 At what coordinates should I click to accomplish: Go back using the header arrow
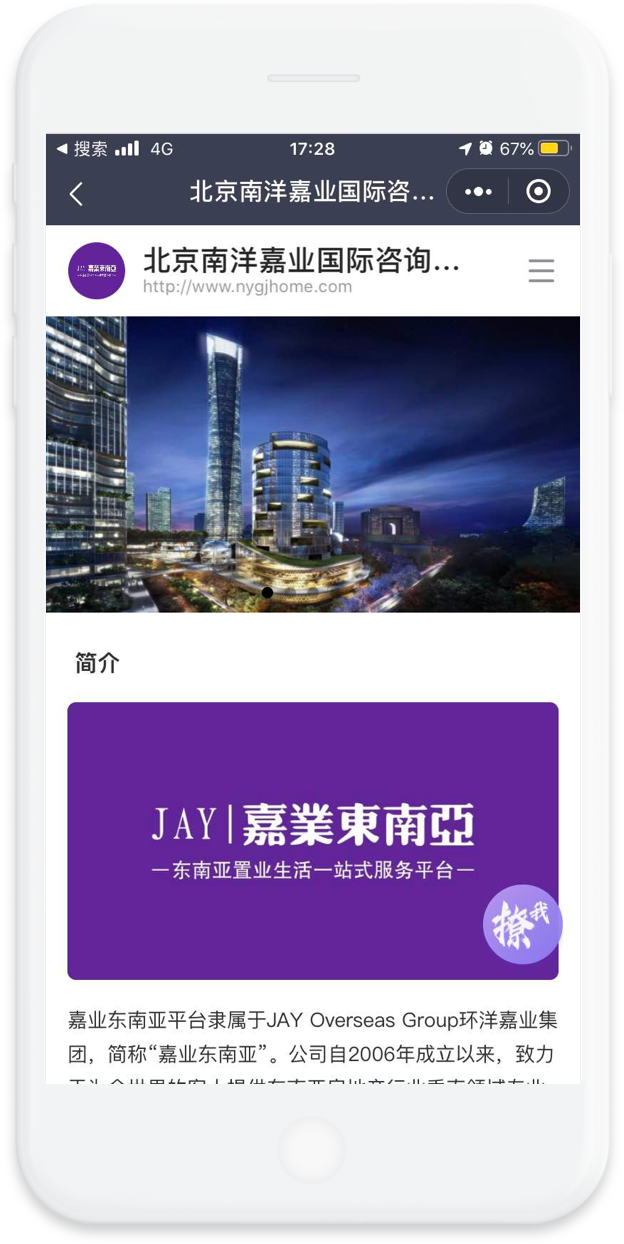click(76, 194)
